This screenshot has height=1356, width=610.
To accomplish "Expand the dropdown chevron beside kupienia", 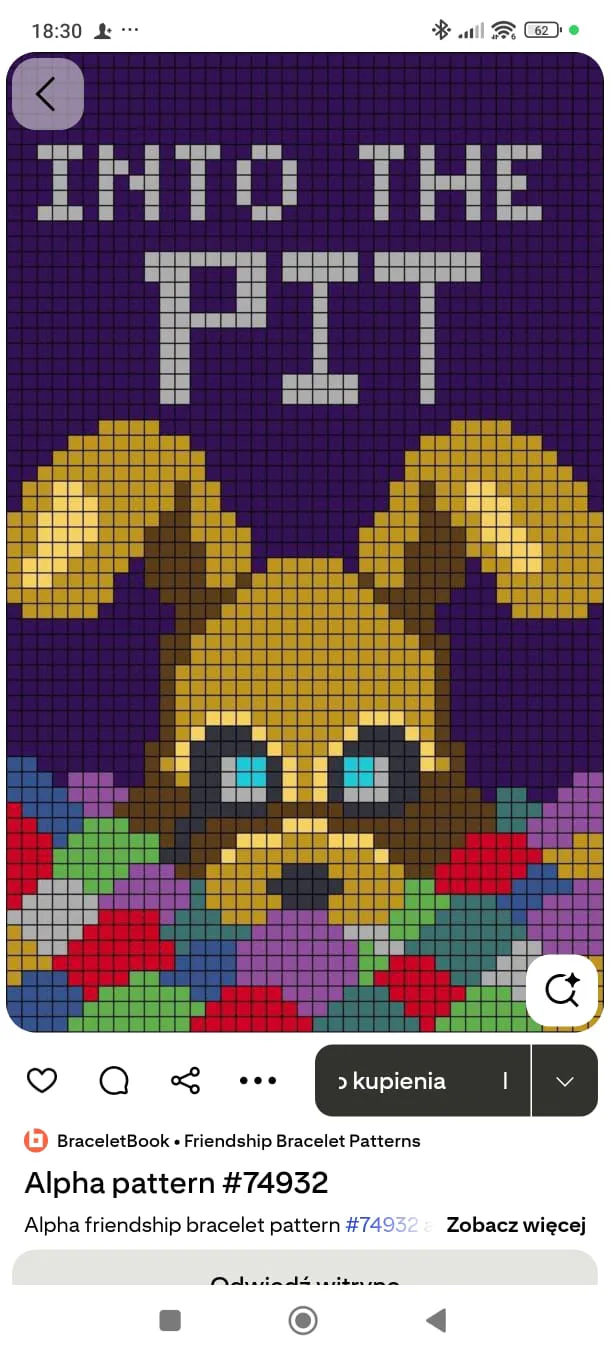I will pos(565,1081).
